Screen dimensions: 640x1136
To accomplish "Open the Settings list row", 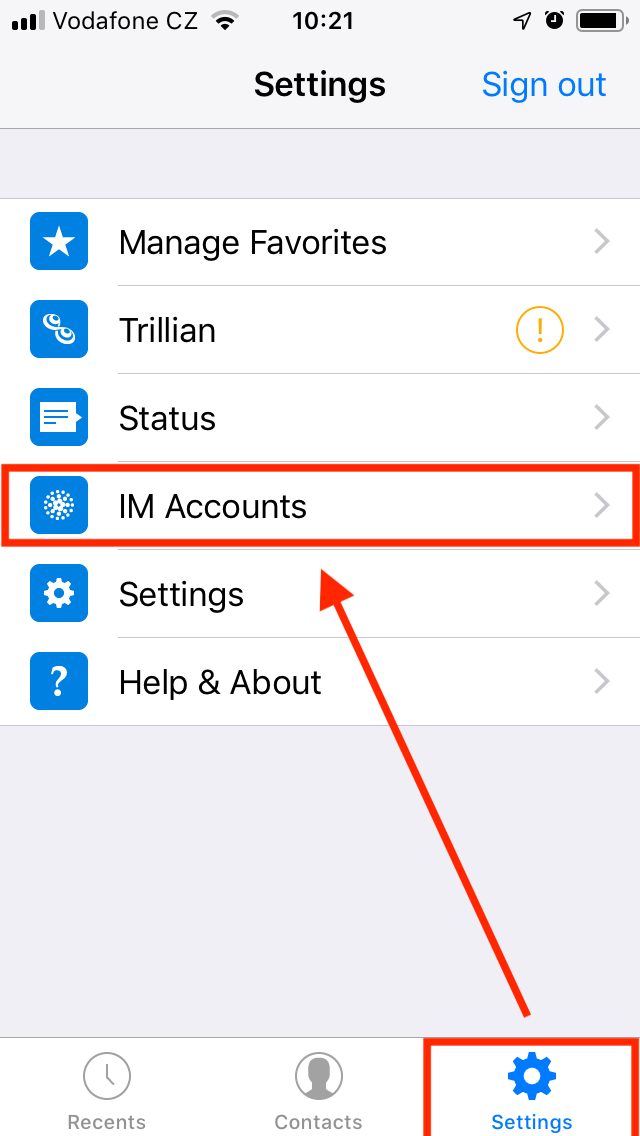I will (x=320, y=594).
